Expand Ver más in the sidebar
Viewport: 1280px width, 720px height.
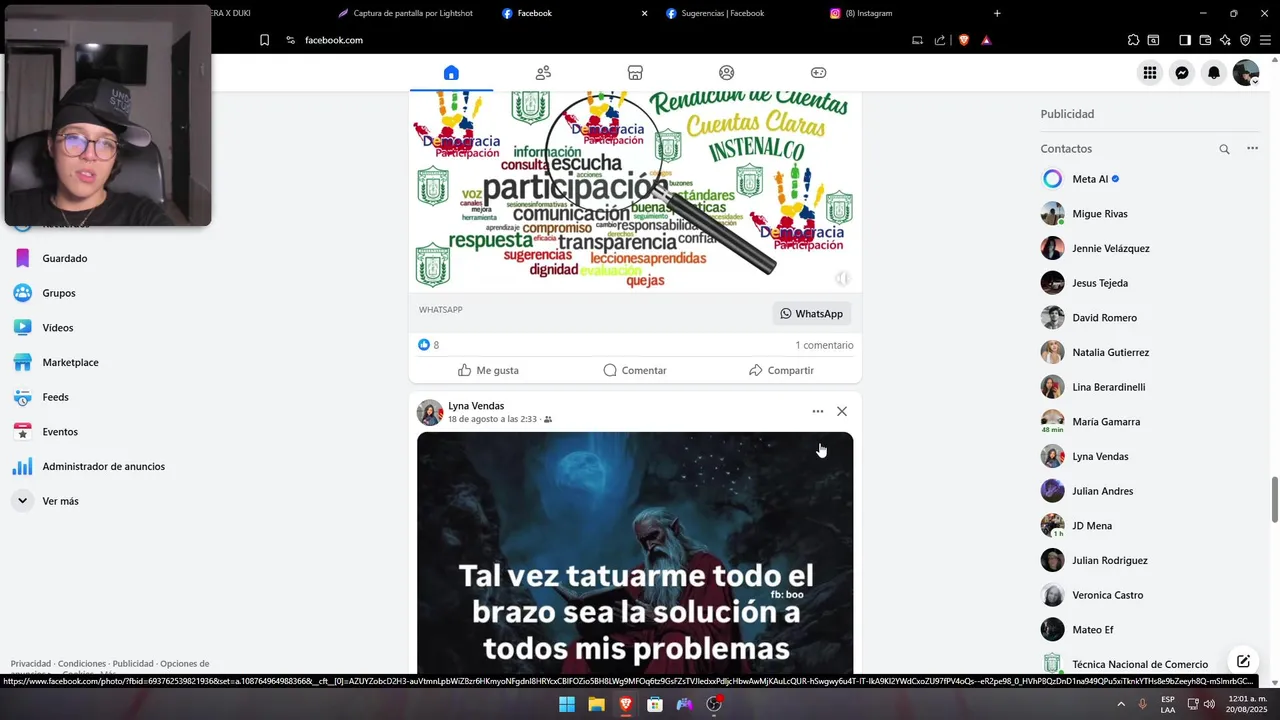[60, 501]
